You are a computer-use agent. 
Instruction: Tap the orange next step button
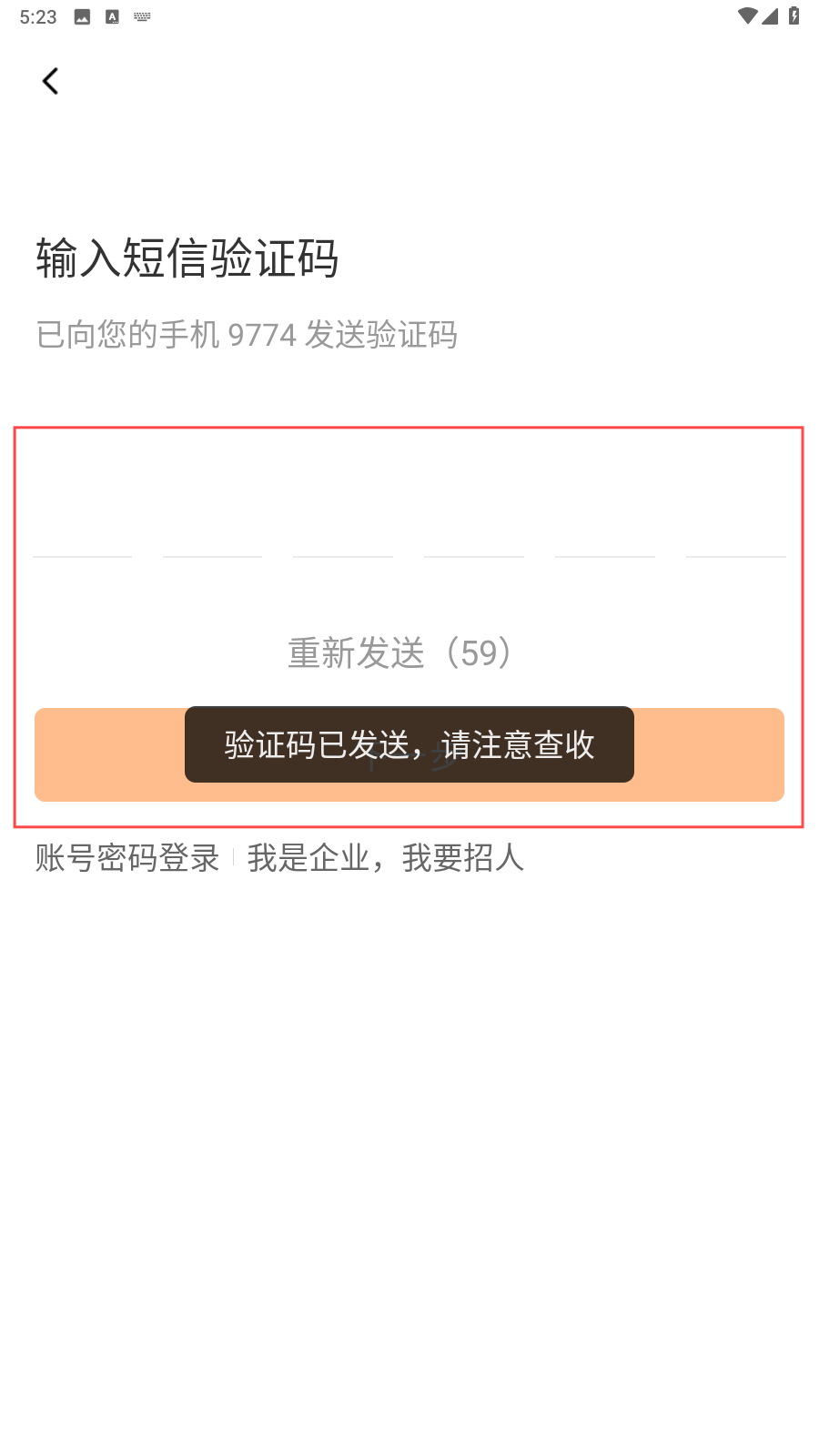click(x=409, y=754)
